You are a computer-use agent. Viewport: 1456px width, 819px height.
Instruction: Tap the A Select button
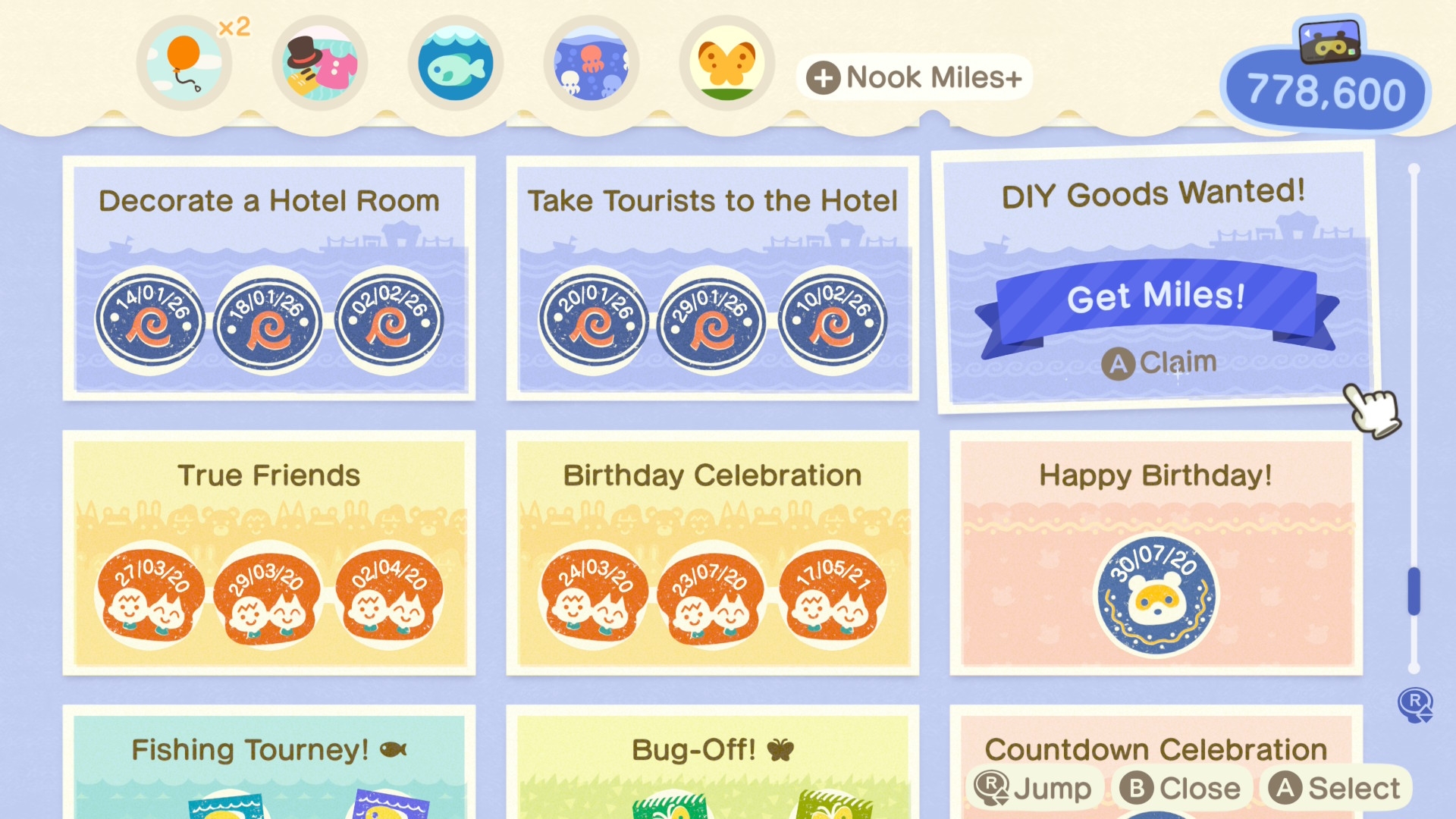1336,789
